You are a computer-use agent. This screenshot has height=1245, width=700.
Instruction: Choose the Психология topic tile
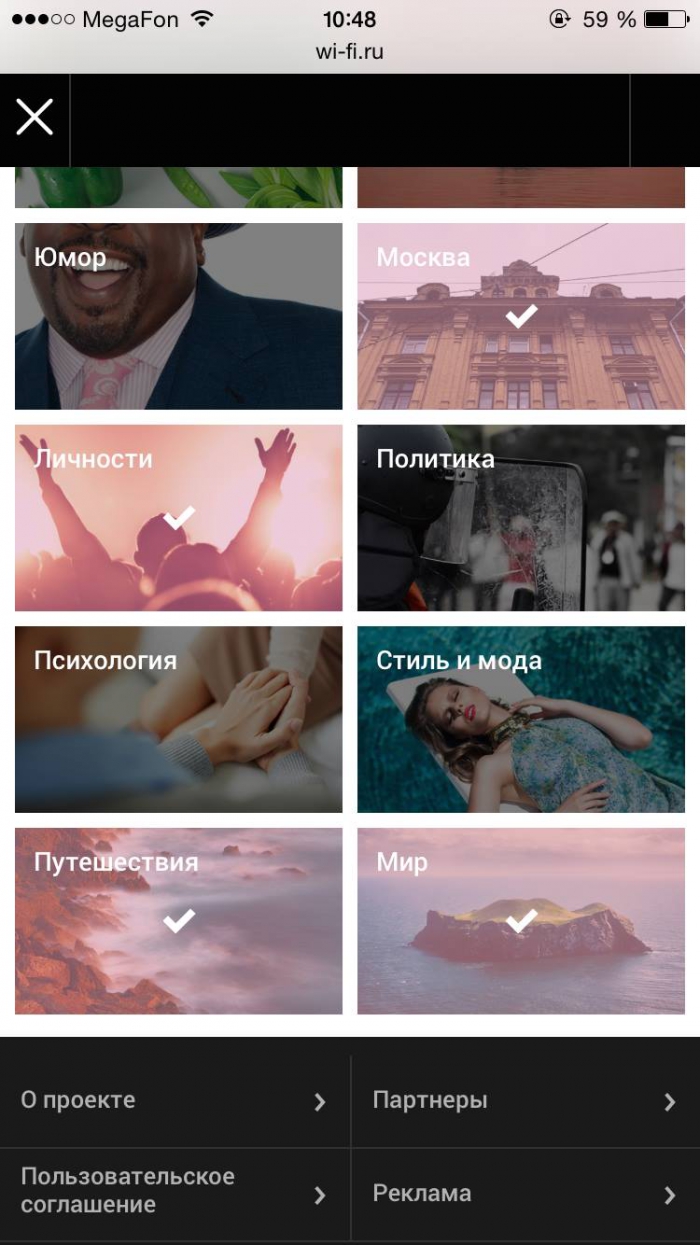[x=178, y=719]
